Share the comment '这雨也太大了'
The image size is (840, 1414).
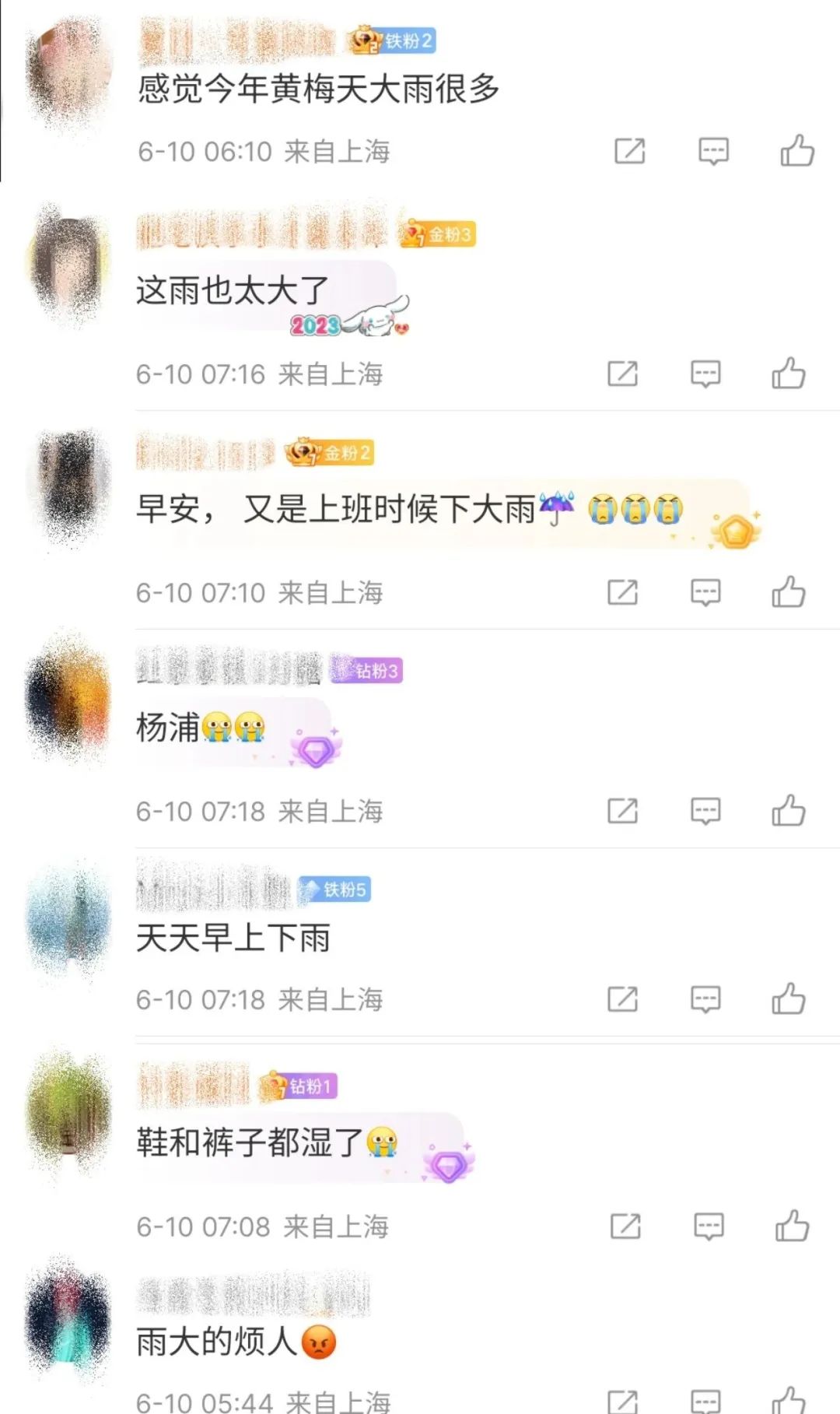pyautogui.click(x=622, y=374)
